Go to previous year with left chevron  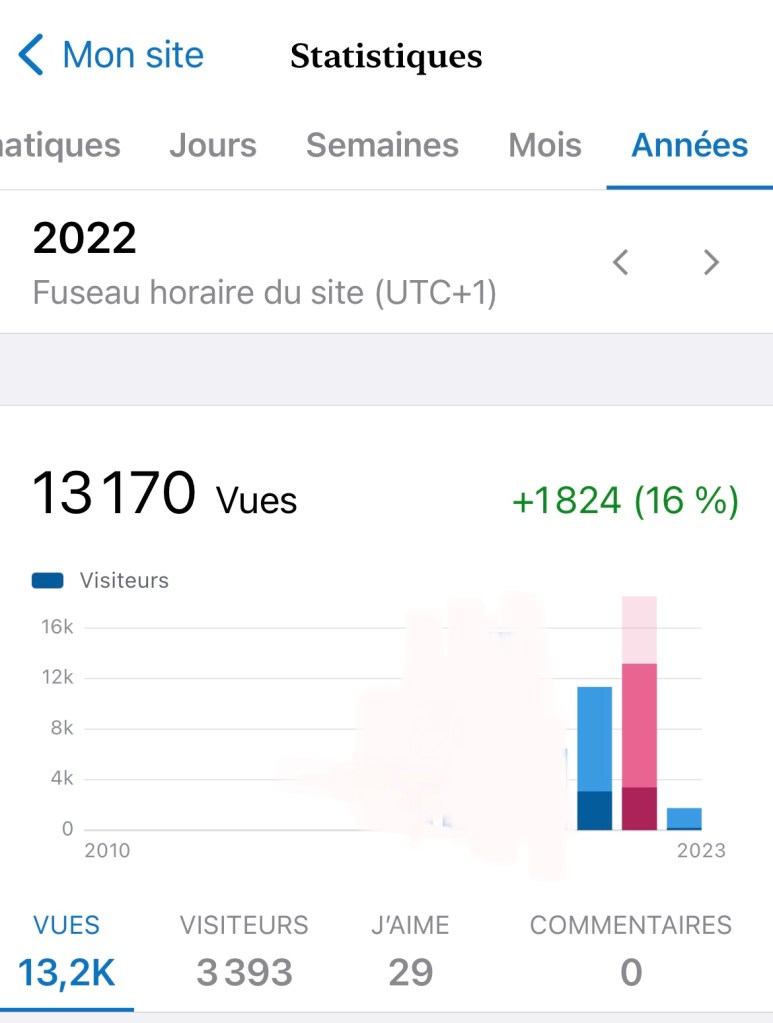(x=621, y=263)
